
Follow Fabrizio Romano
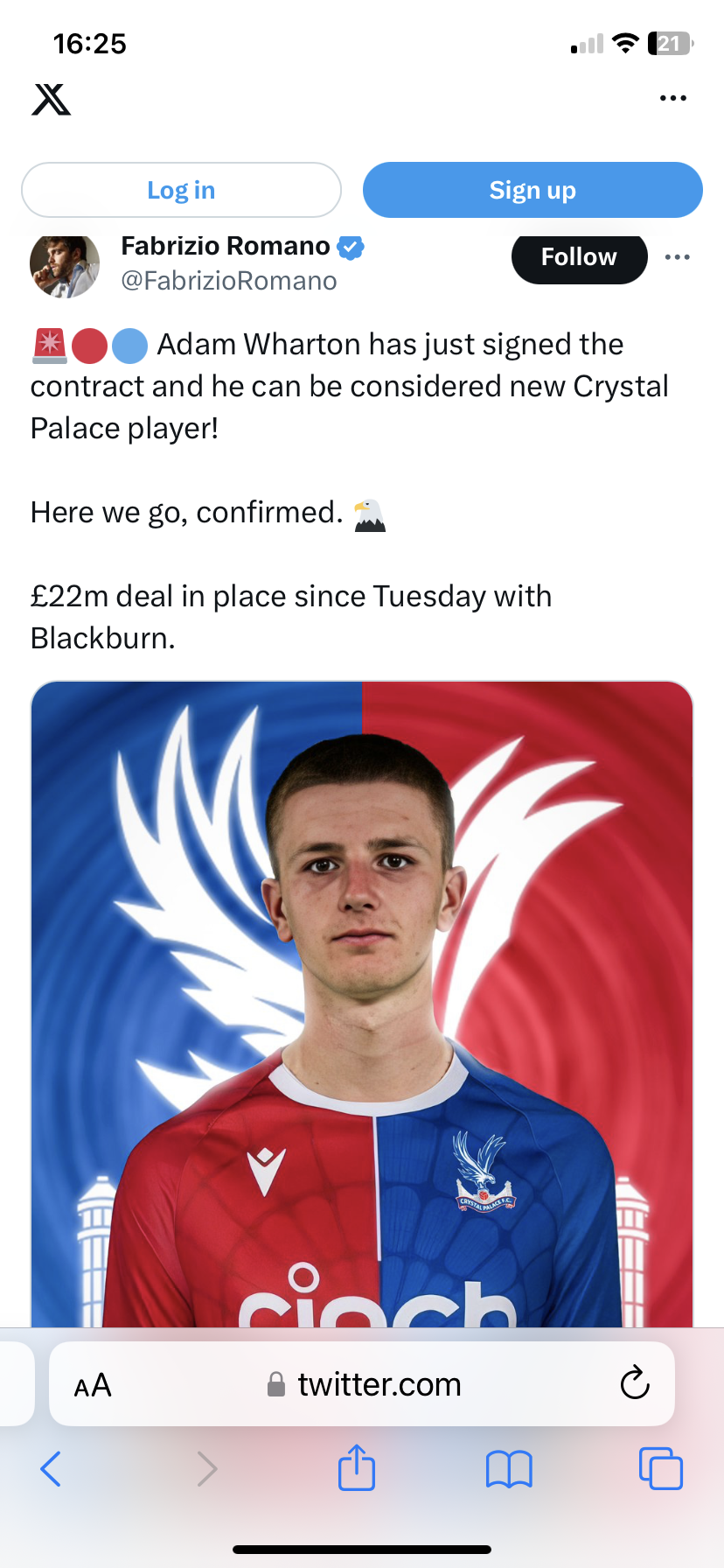[x=579, y=257]
